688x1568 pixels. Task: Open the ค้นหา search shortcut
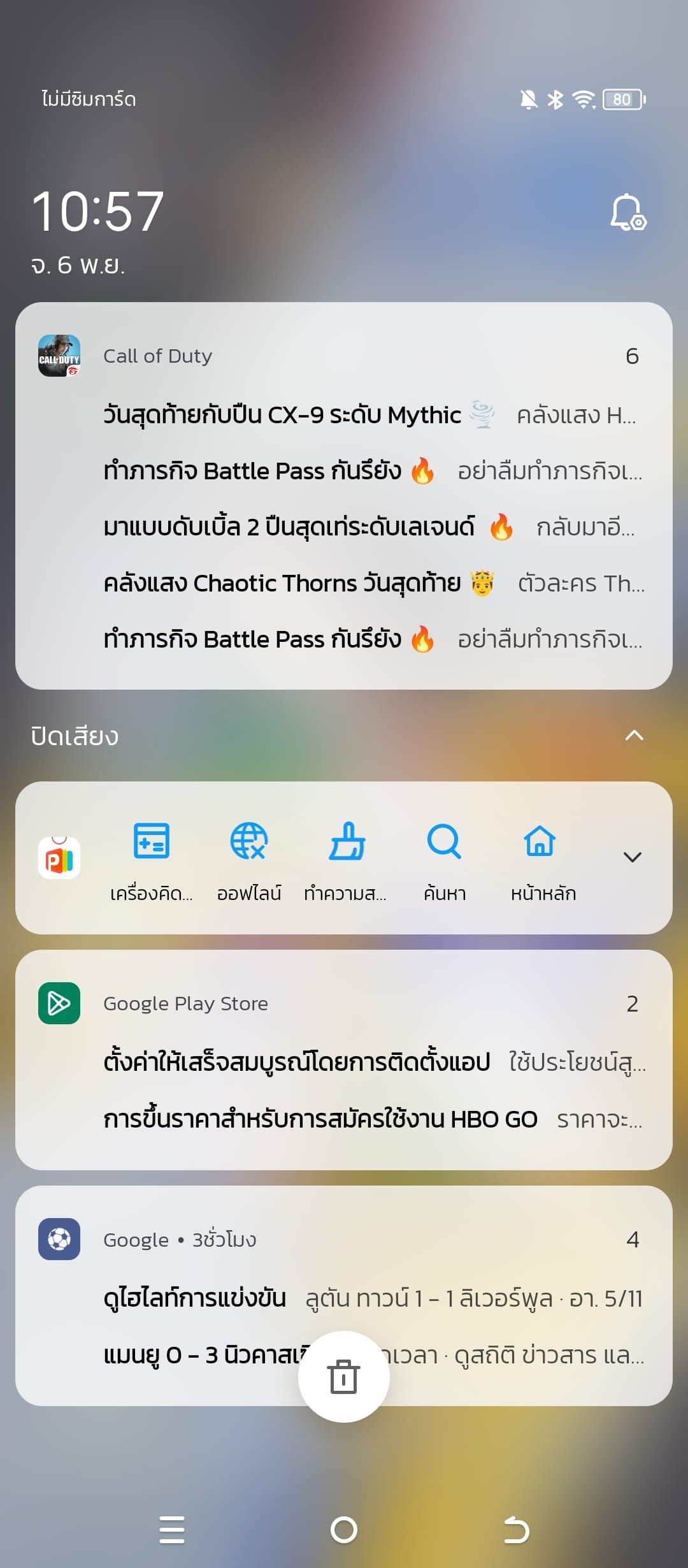(x=445, y=857)
